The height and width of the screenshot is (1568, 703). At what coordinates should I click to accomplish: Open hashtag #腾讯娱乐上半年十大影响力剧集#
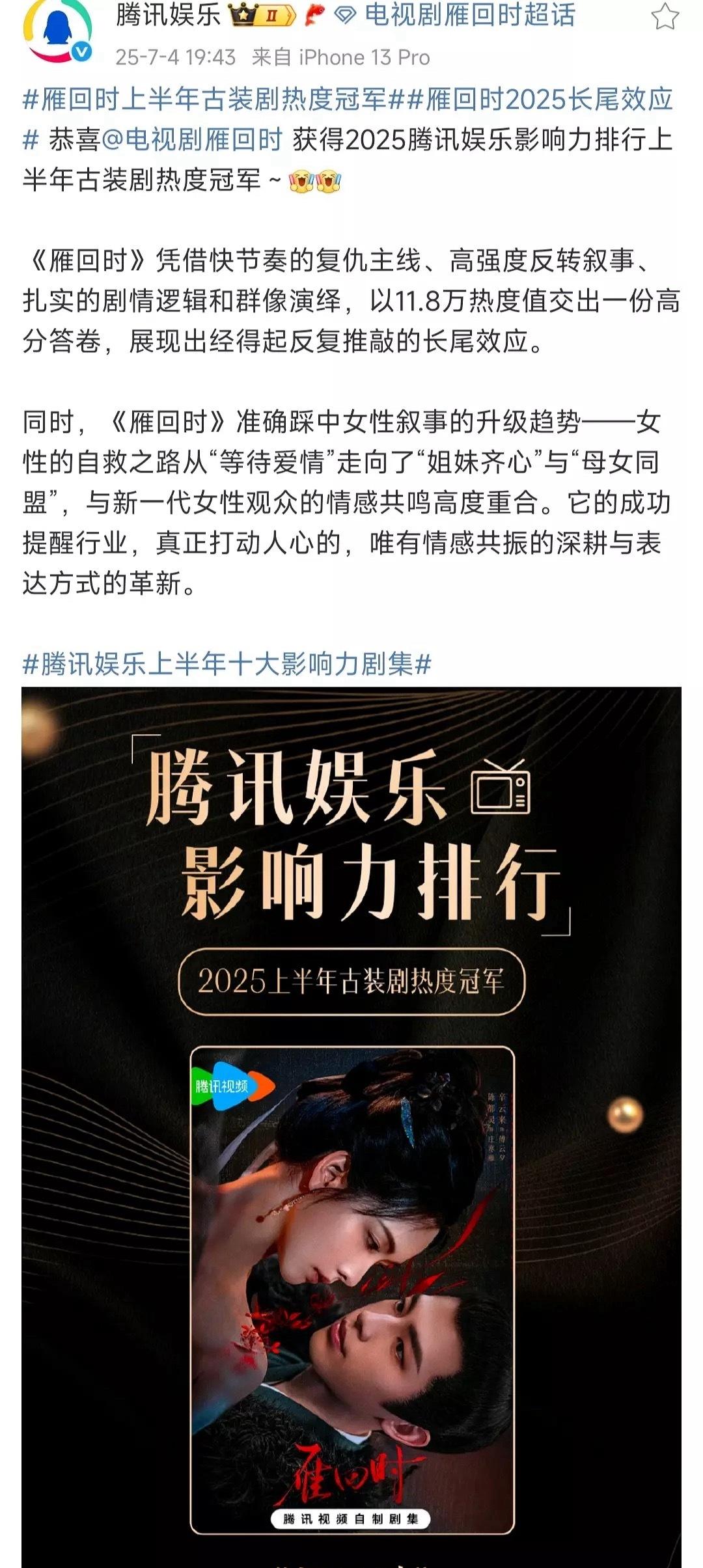point(227,665)
